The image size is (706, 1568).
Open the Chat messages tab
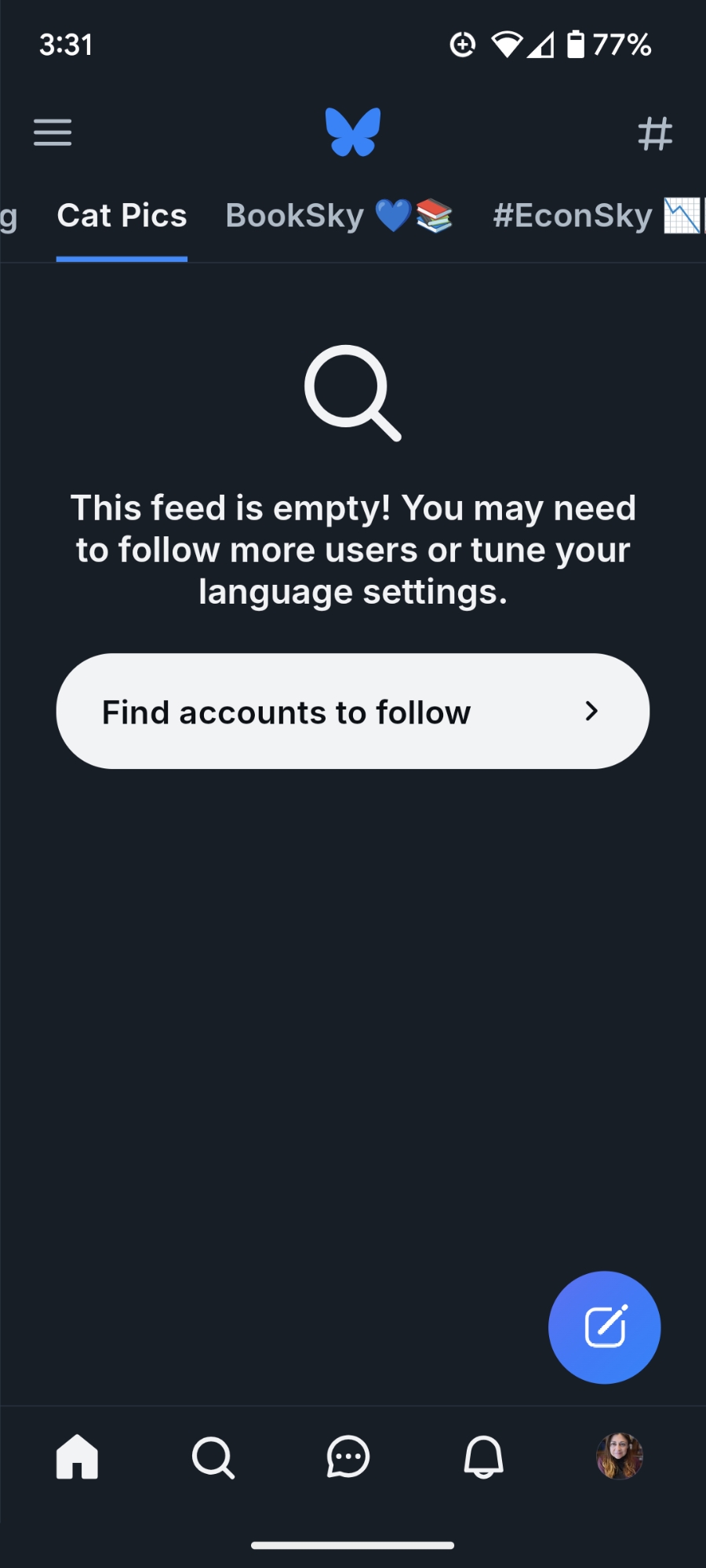348,1457
